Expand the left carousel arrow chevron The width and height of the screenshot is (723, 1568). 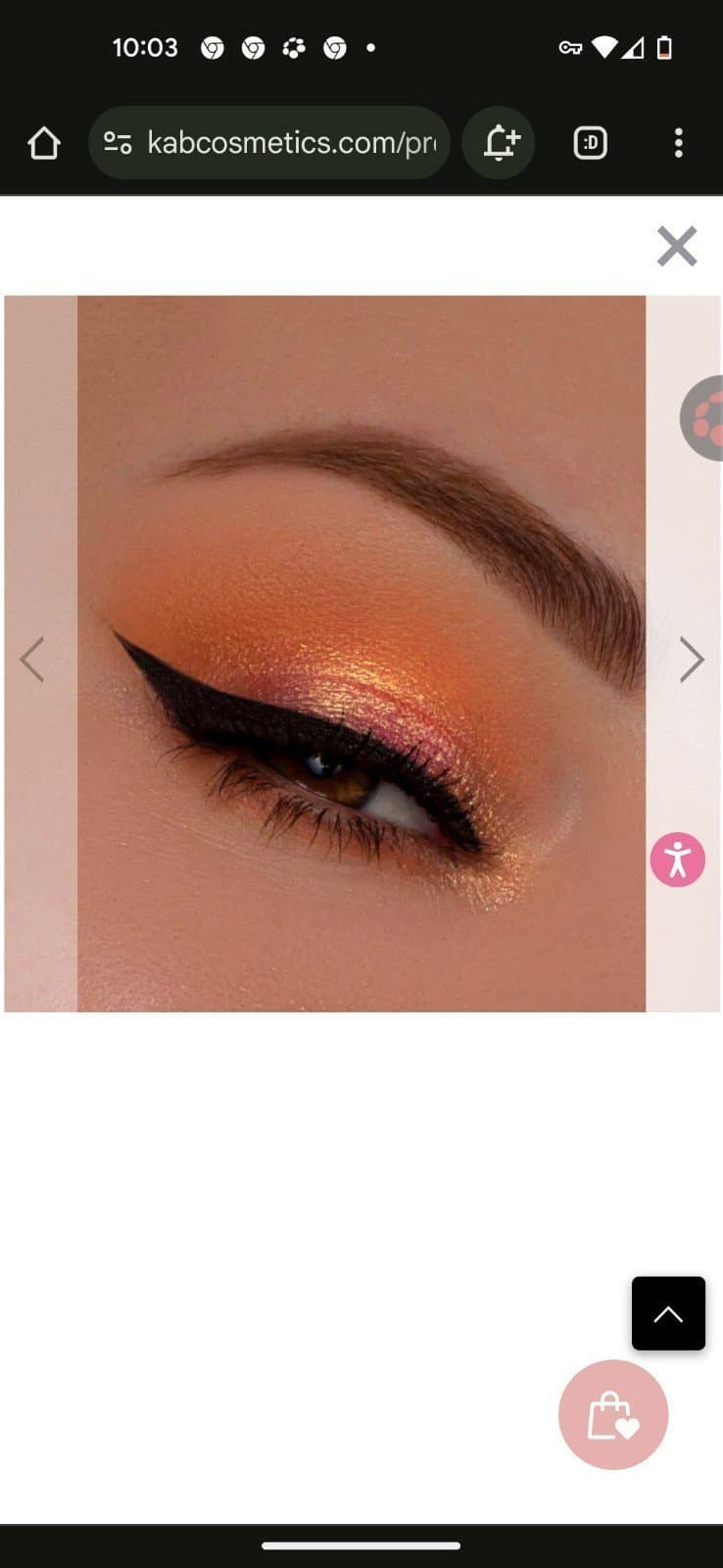31,659
